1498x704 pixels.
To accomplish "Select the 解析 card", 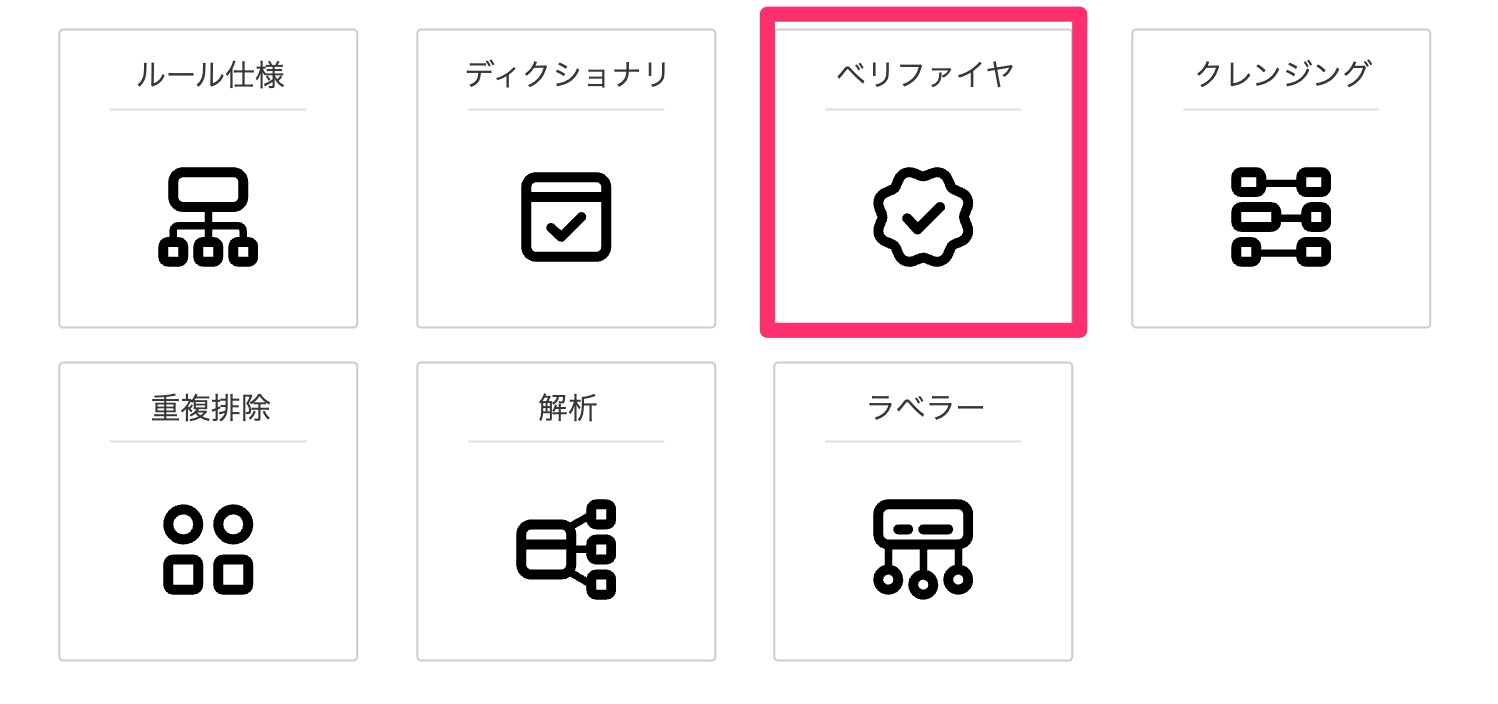I will click(x=566, y=511).
